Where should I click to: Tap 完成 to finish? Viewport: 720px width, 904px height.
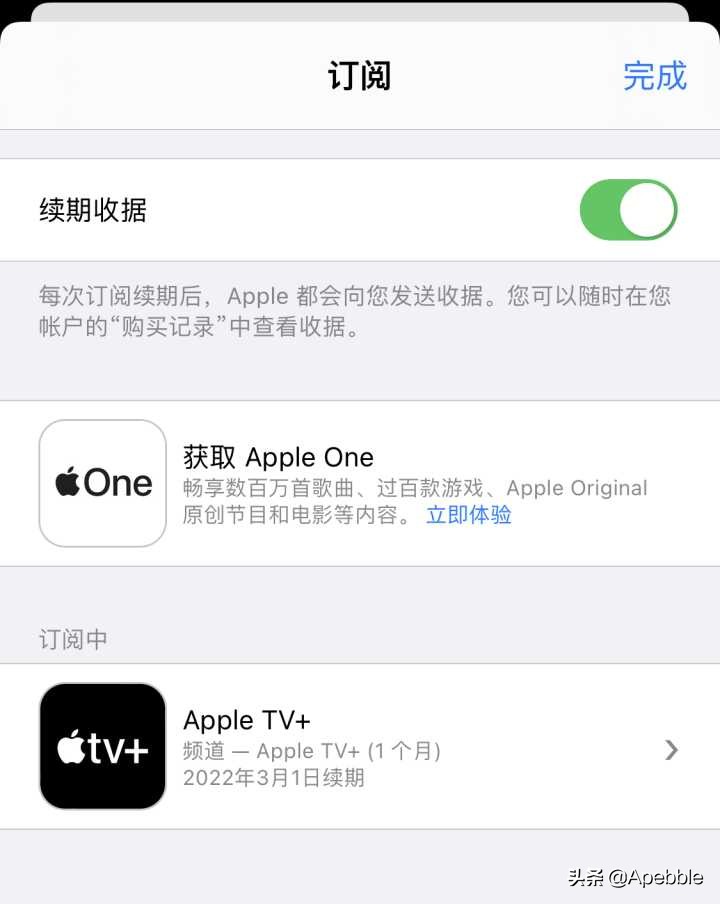coord(654,75)
